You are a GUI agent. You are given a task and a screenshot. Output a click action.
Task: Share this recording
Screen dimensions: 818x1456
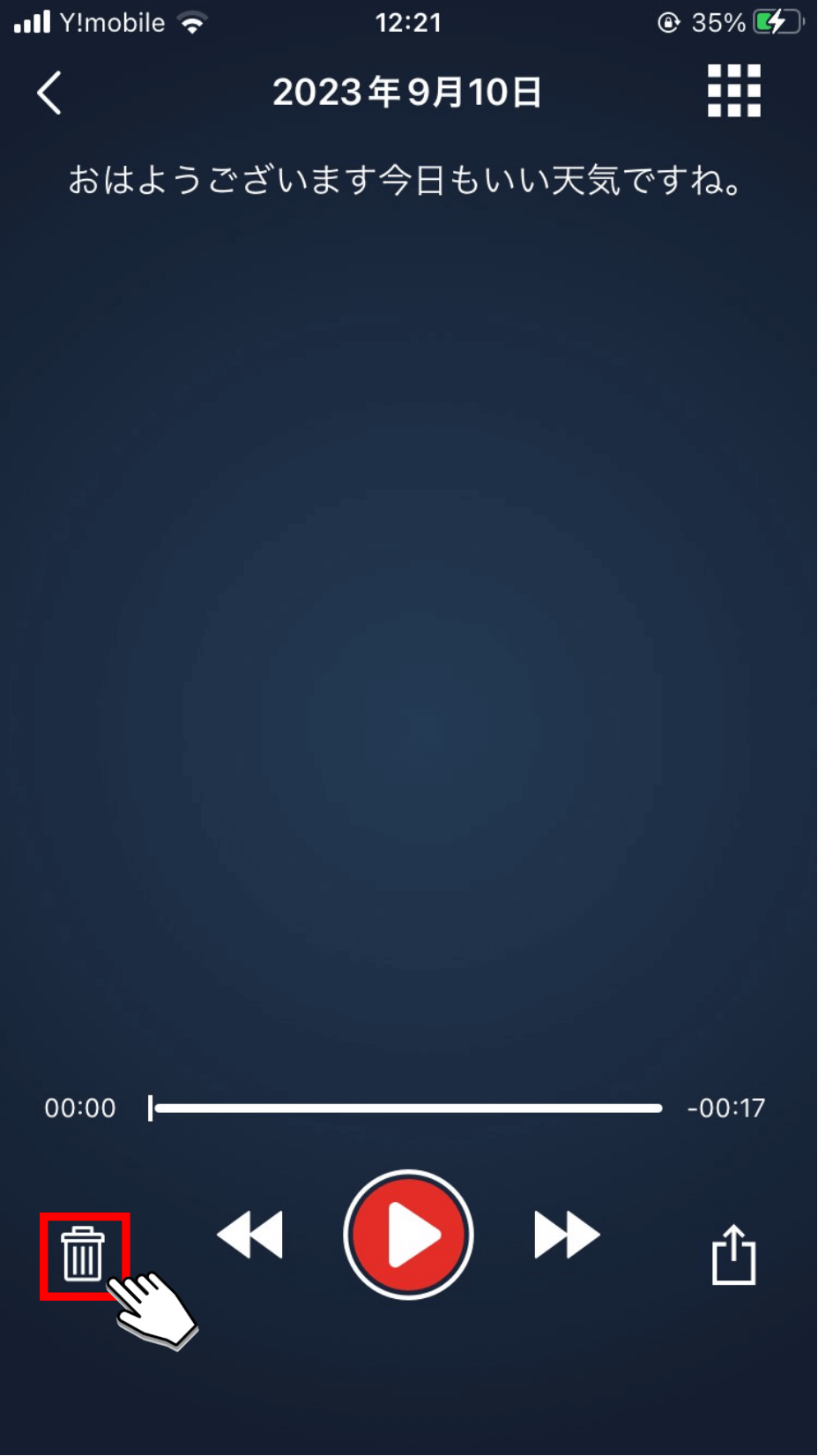coord(733,1254)
